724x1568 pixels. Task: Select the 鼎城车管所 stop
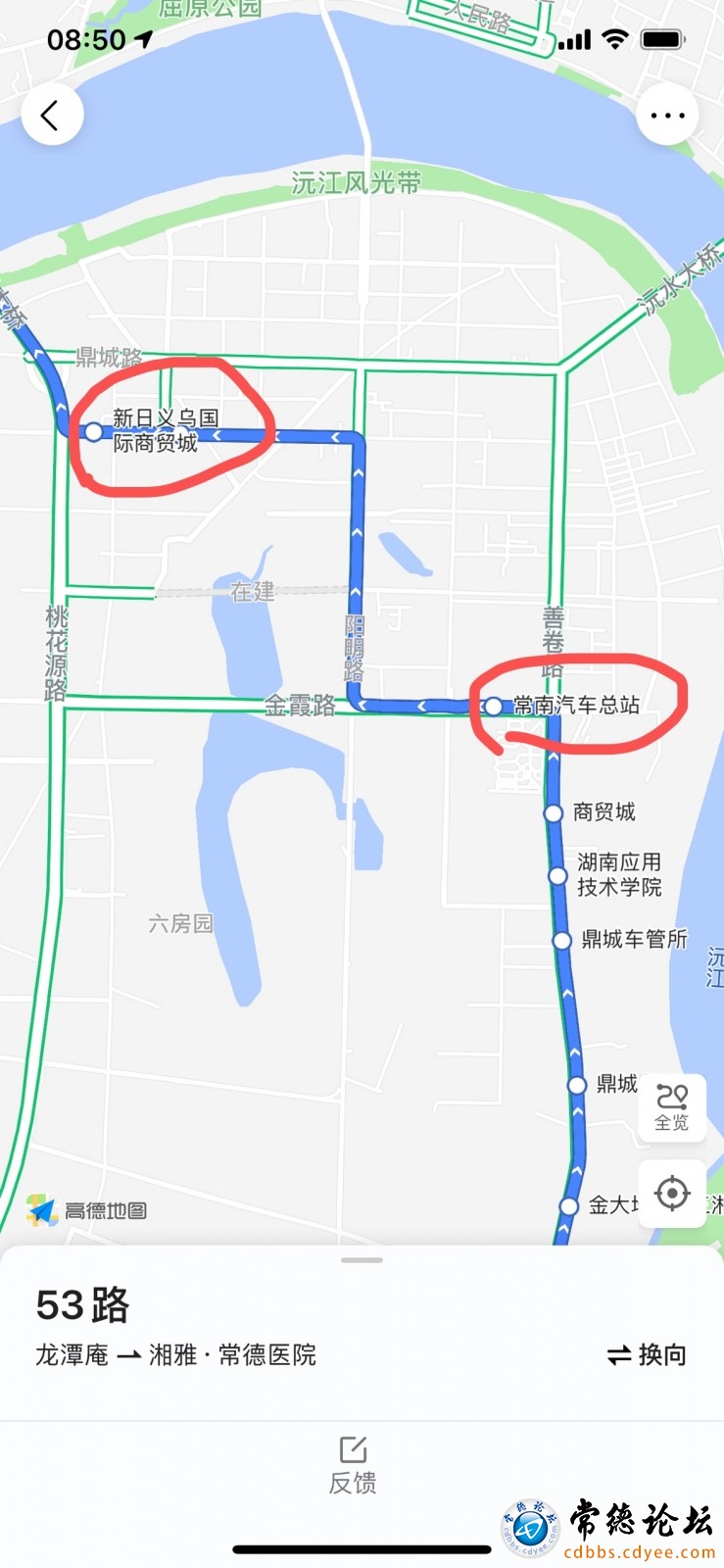point(621,940)
